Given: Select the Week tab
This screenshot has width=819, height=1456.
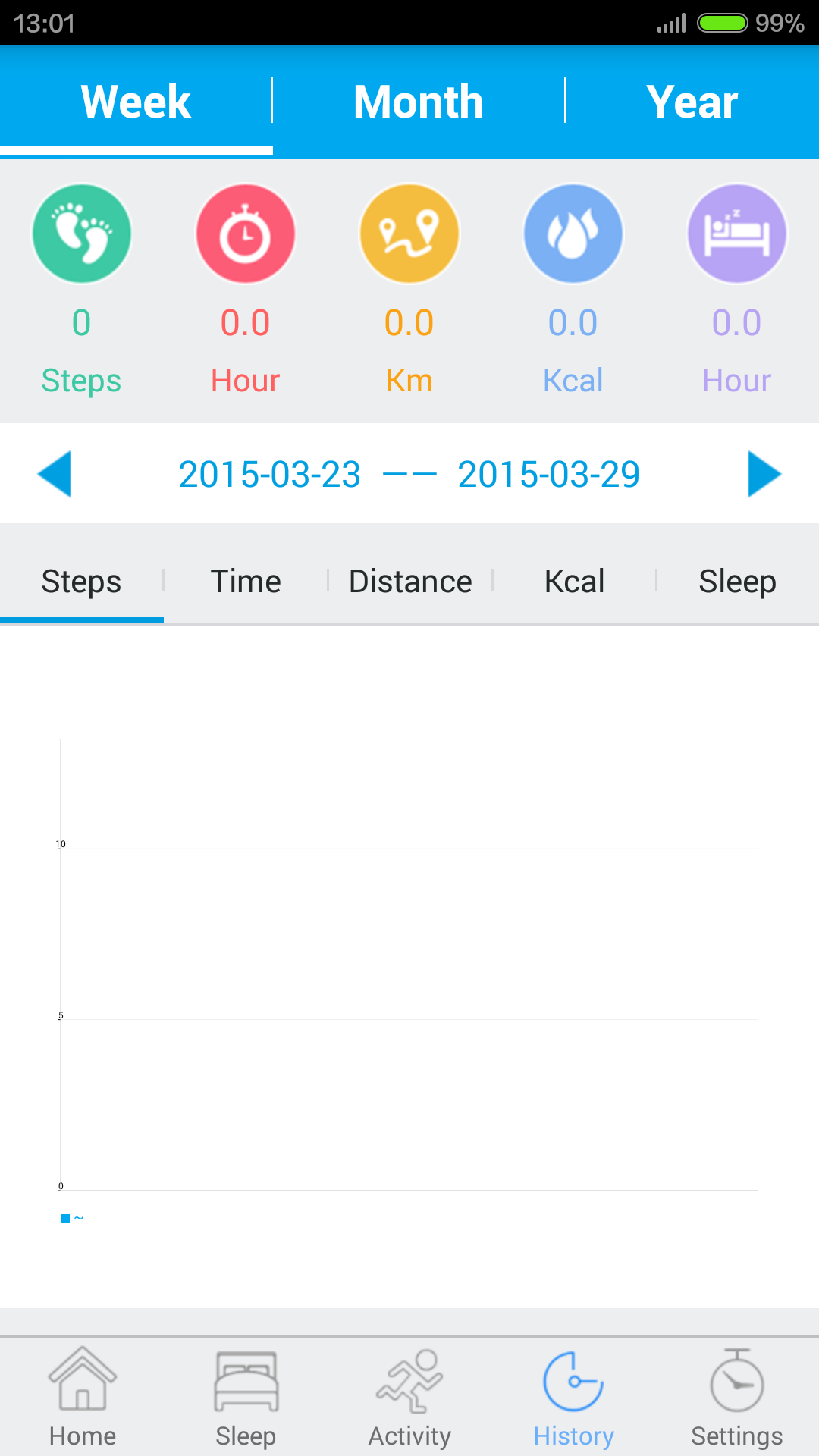Looking at the screenshot, I should pyautogui.click(x=136, y=102).
